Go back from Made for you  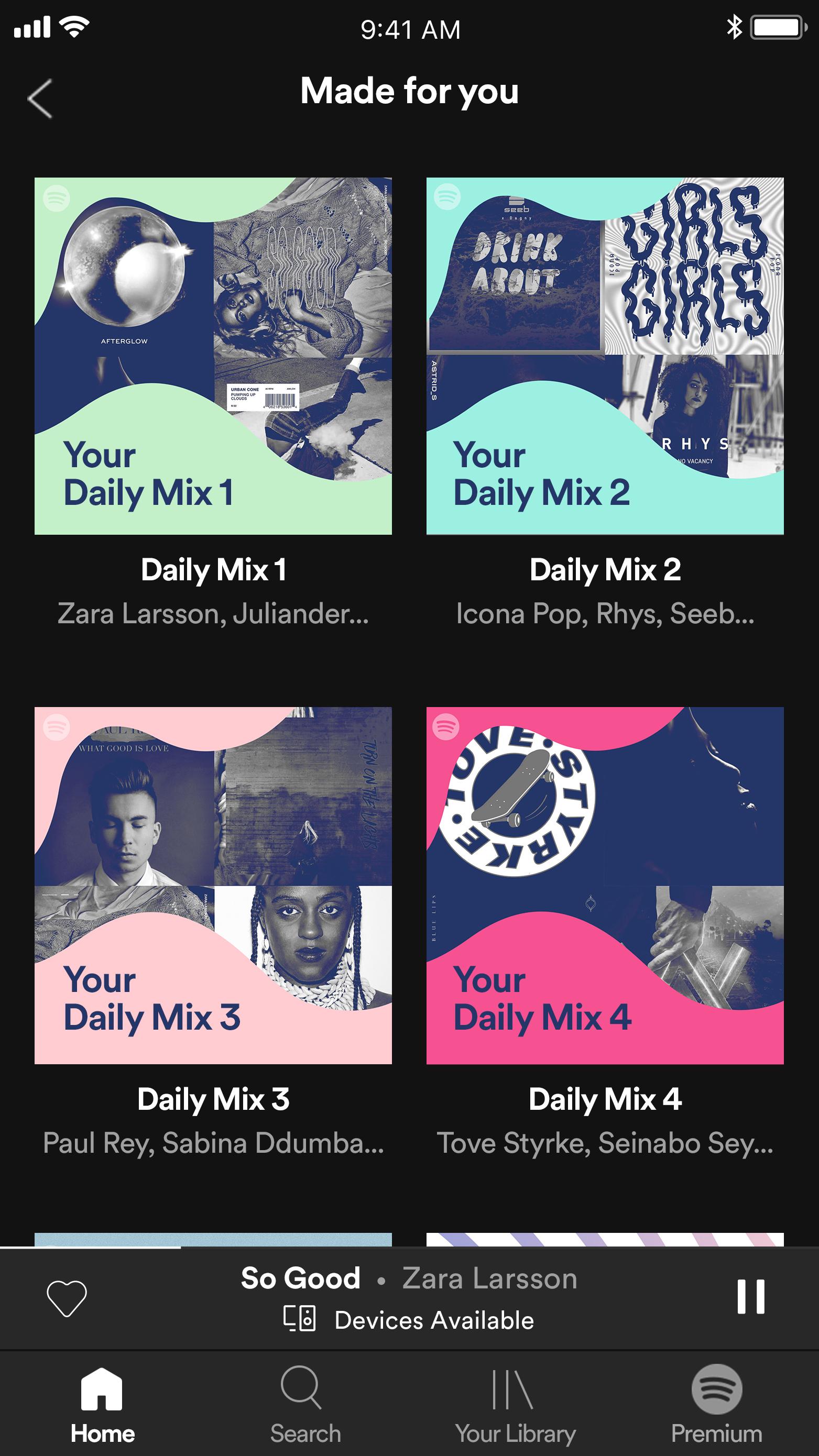pyautogui.click(x=40, y=98)
